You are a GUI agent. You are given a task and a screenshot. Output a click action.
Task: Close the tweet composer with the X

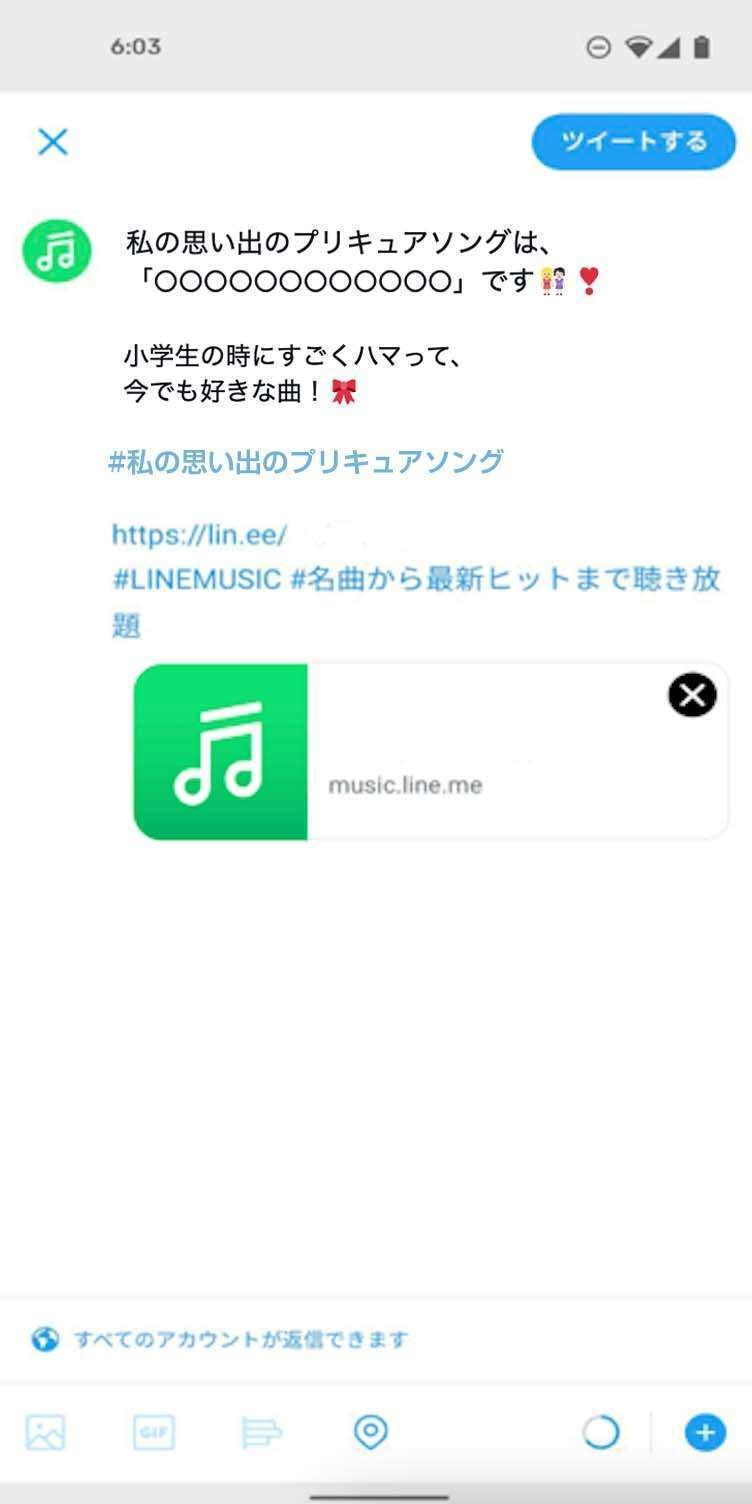pos(53,142)
